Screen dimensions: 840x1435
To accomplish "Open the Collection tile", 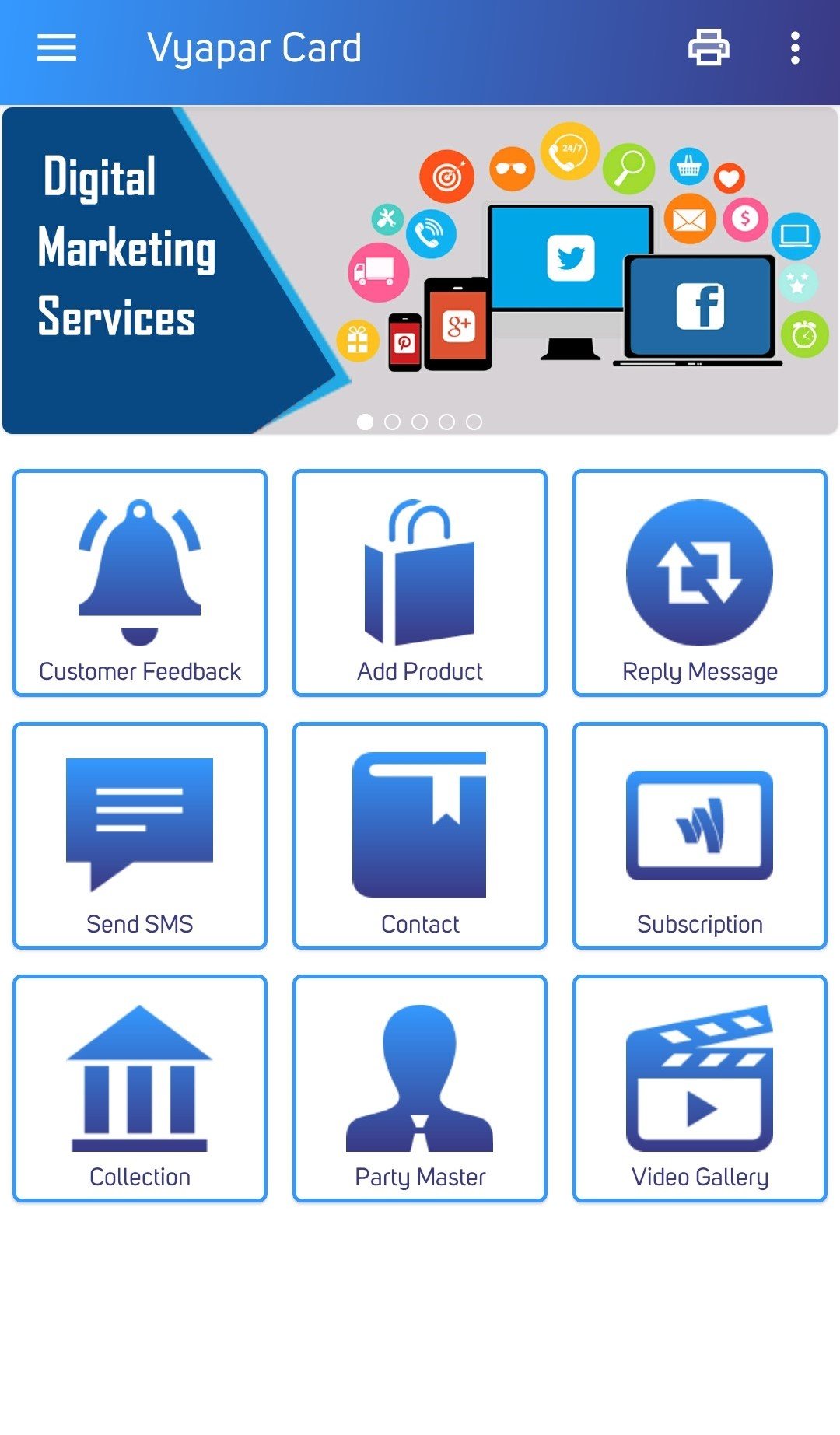I will (140, 1088).
